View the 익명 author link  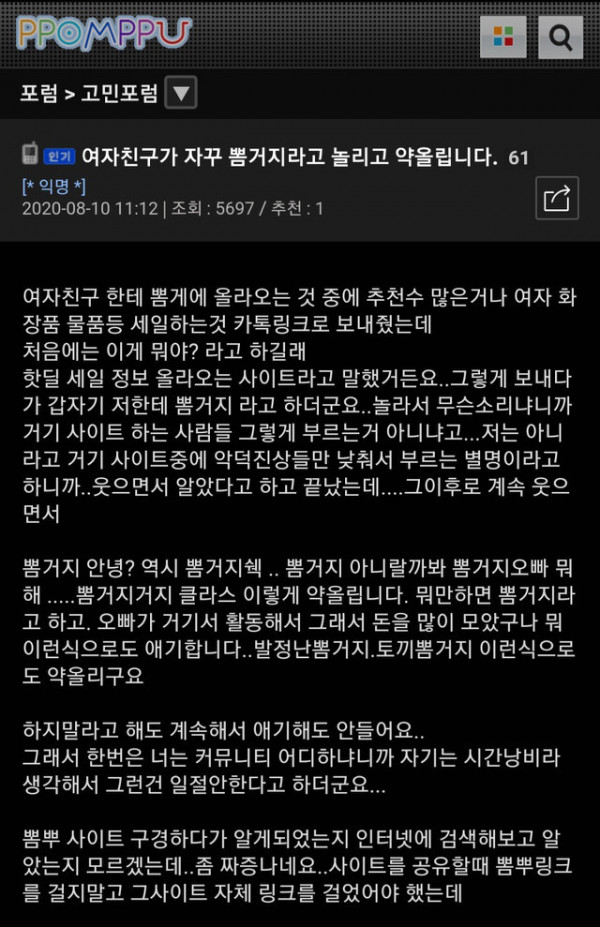54,186
